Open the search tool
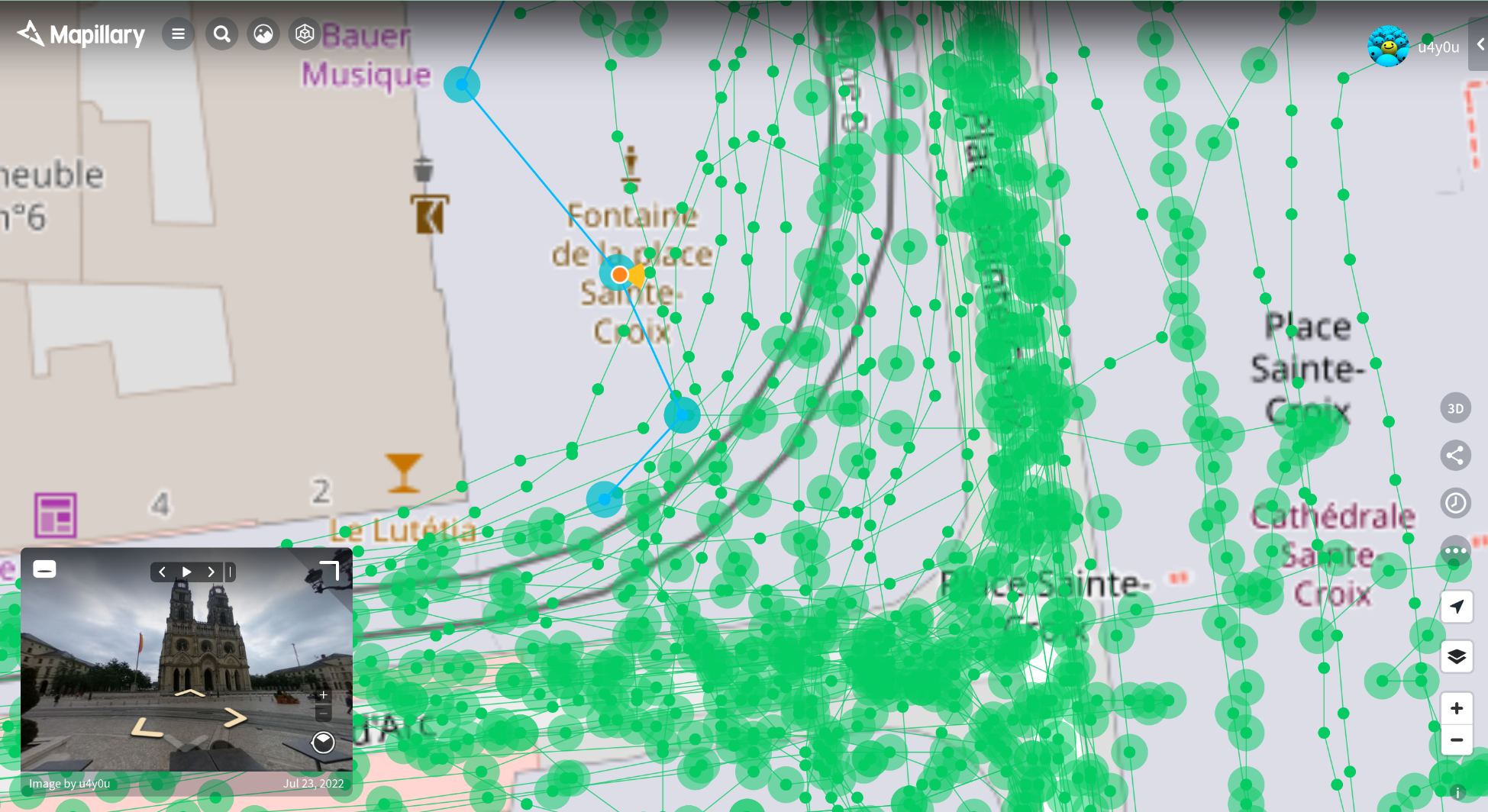The height and width of the screenshot is (812, 1488). [221, 34]
